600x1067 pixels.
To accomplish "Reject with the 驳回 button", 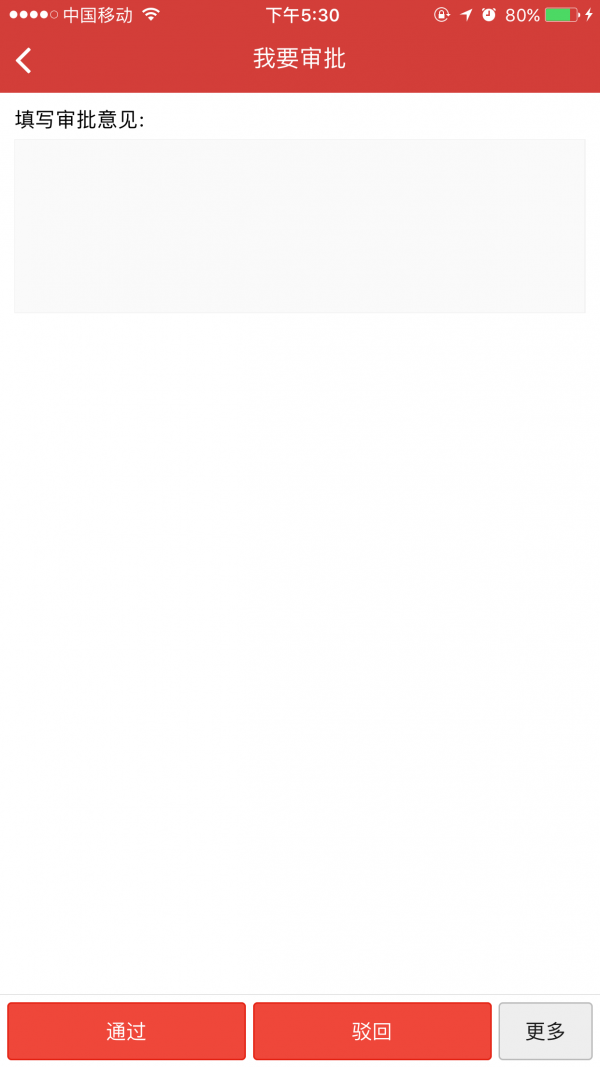I will click(x=372, y=1031).
